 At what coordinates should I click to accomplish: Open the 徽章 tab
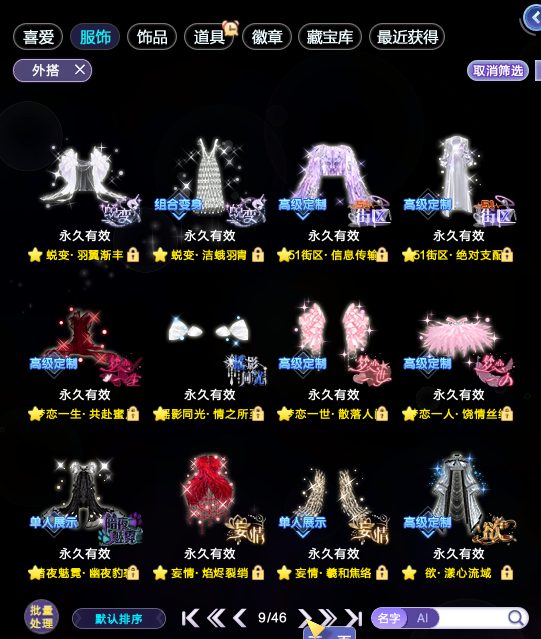click(267, 37)
